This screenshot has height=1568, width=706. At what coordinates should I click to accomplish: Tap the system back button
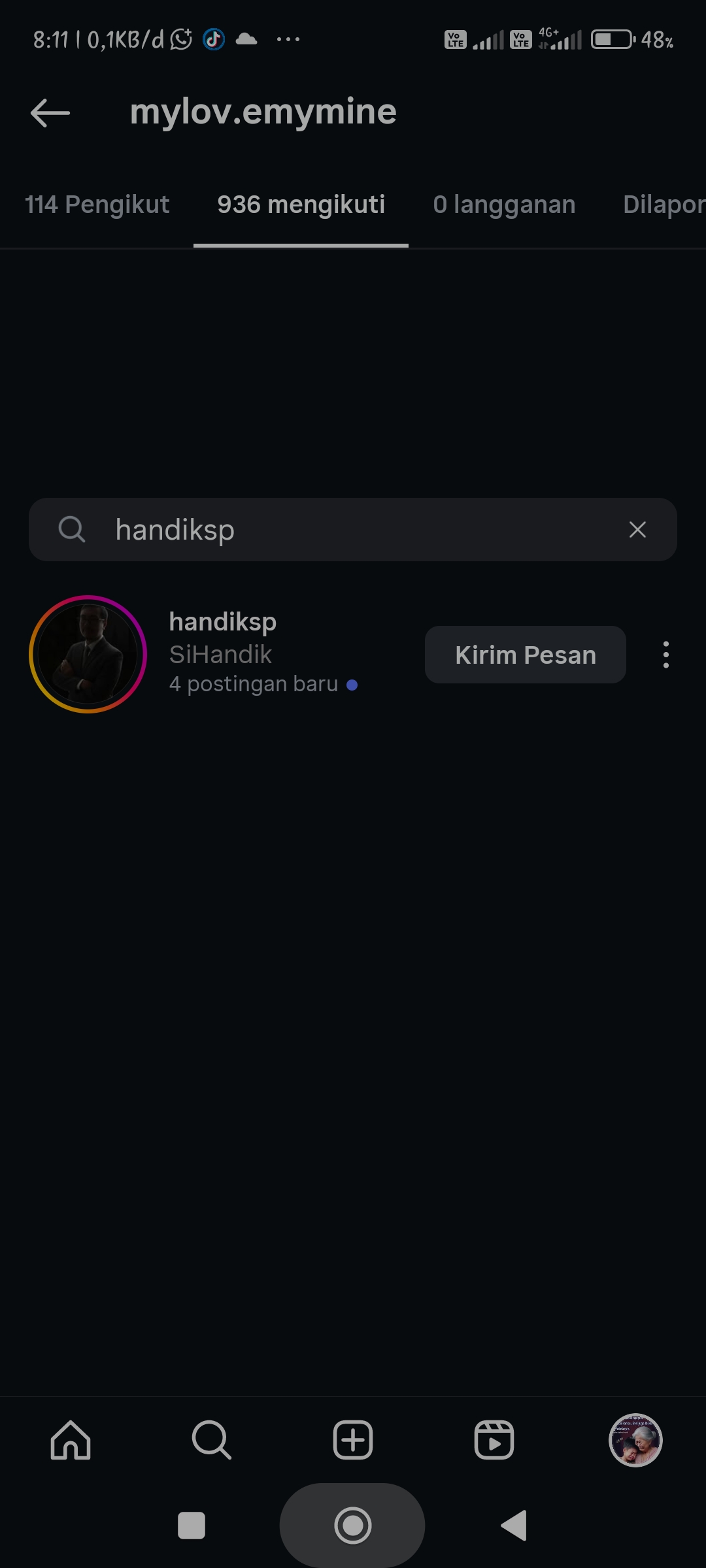click(x=514, y=1526)
